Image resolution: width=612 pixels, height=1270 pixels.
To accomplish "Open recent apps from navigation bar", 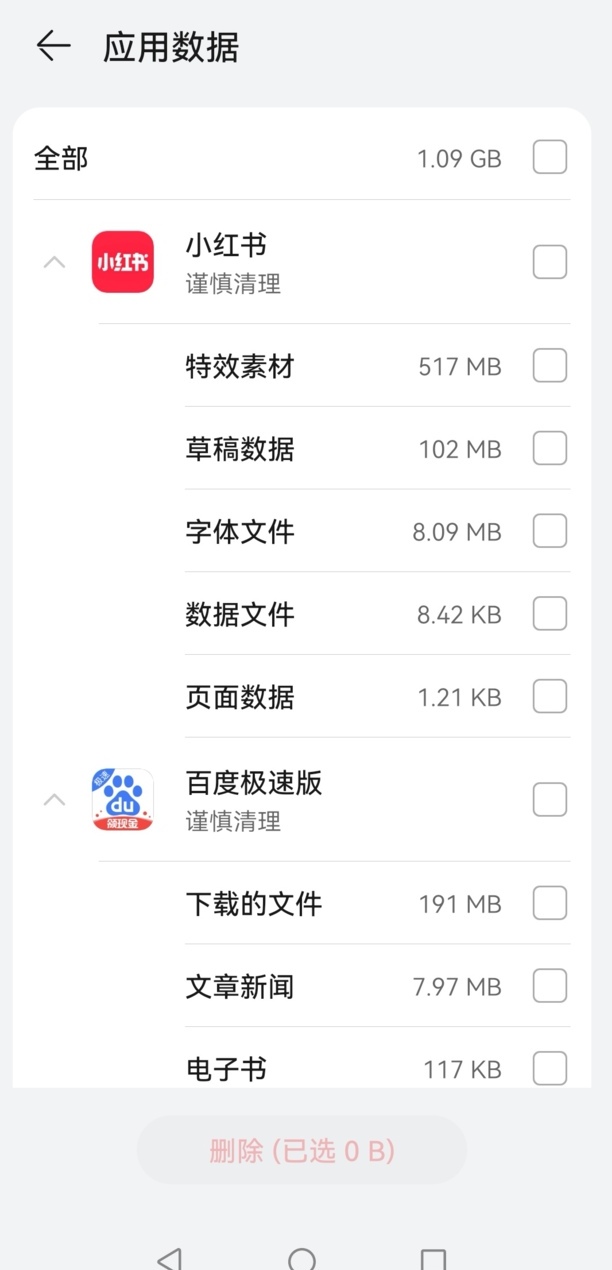I will [x=433, y=1258].
